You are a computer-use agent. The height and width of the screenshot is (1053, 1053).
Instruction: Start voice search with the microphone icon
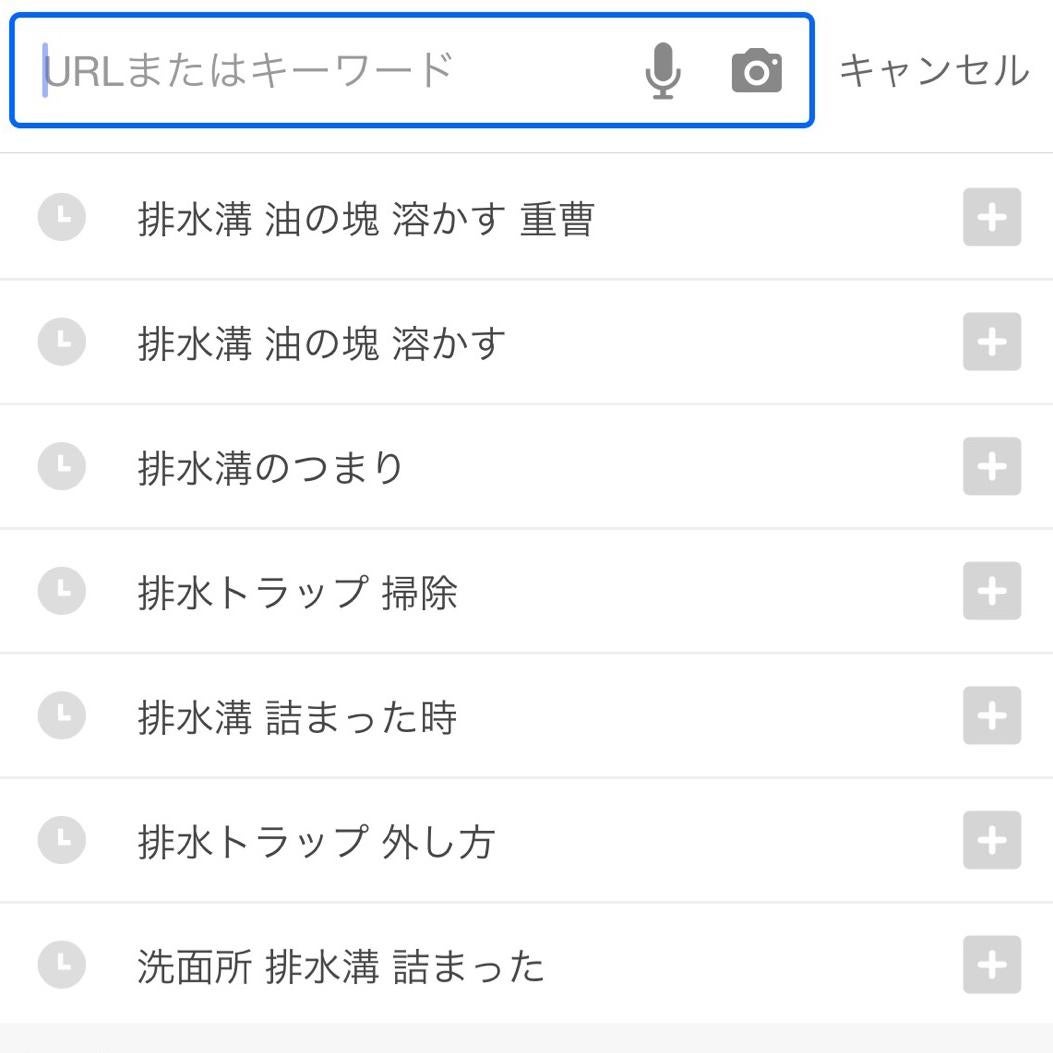(x=662, y=71)
